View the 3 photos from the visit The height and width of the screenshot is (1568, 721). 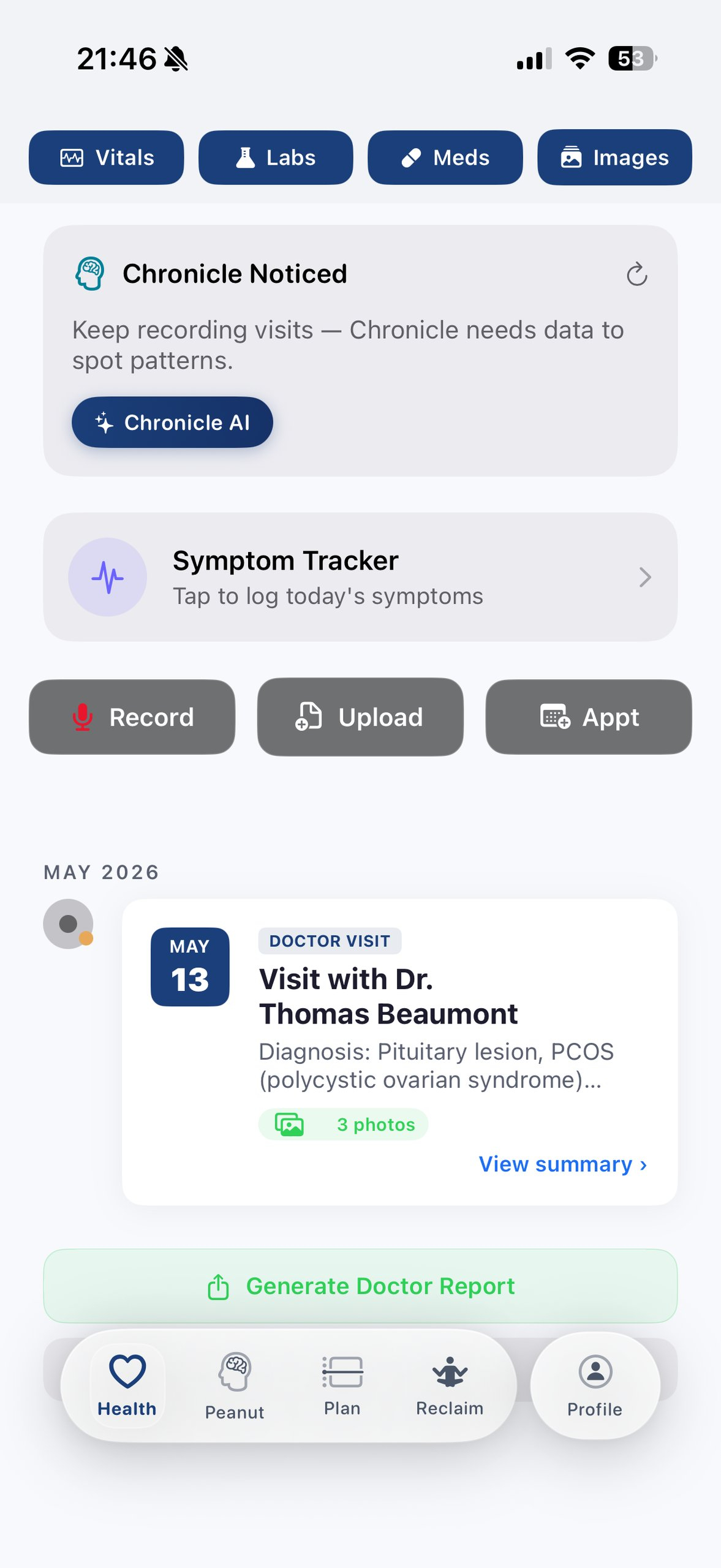[x=343, y=1125]
